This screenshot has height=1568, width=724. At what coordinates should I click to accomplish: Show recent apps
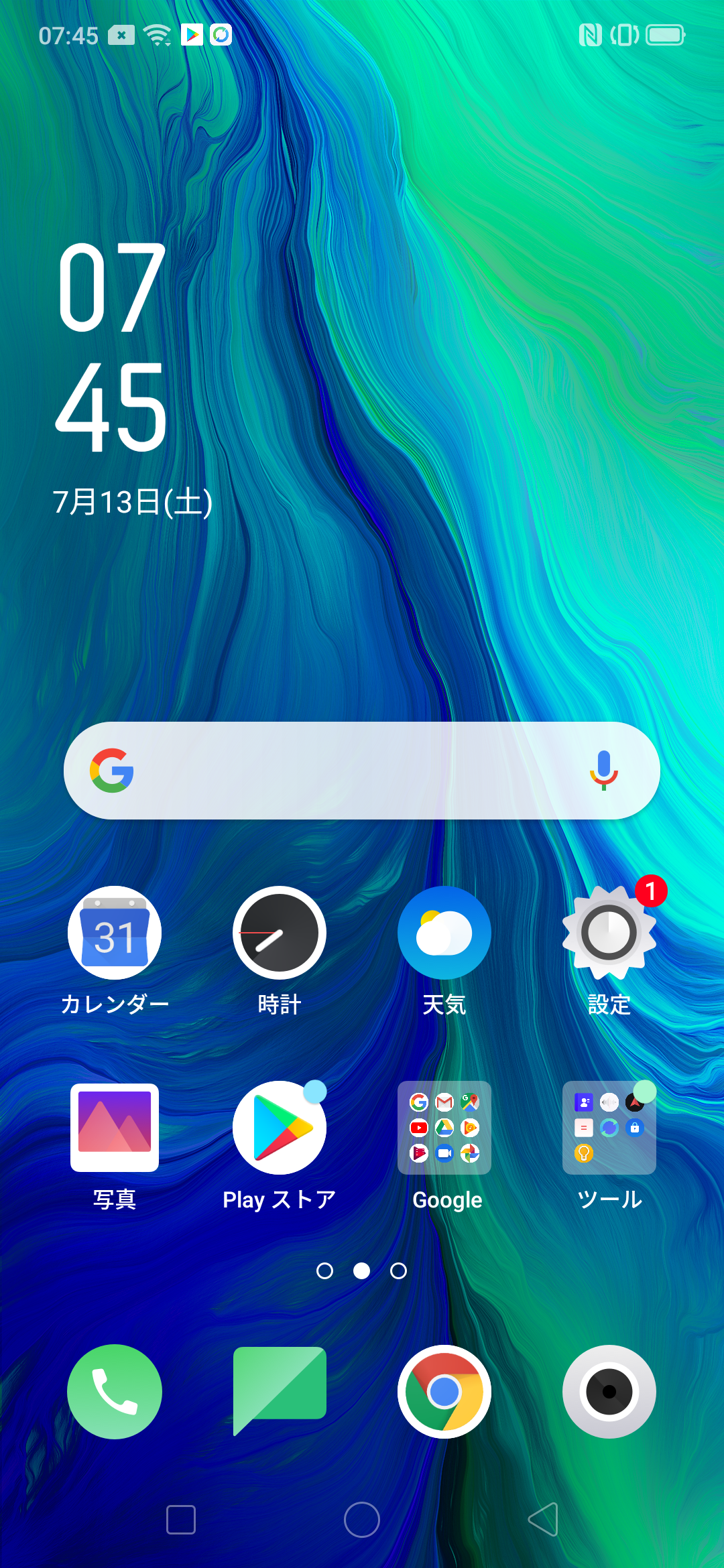181,1520
